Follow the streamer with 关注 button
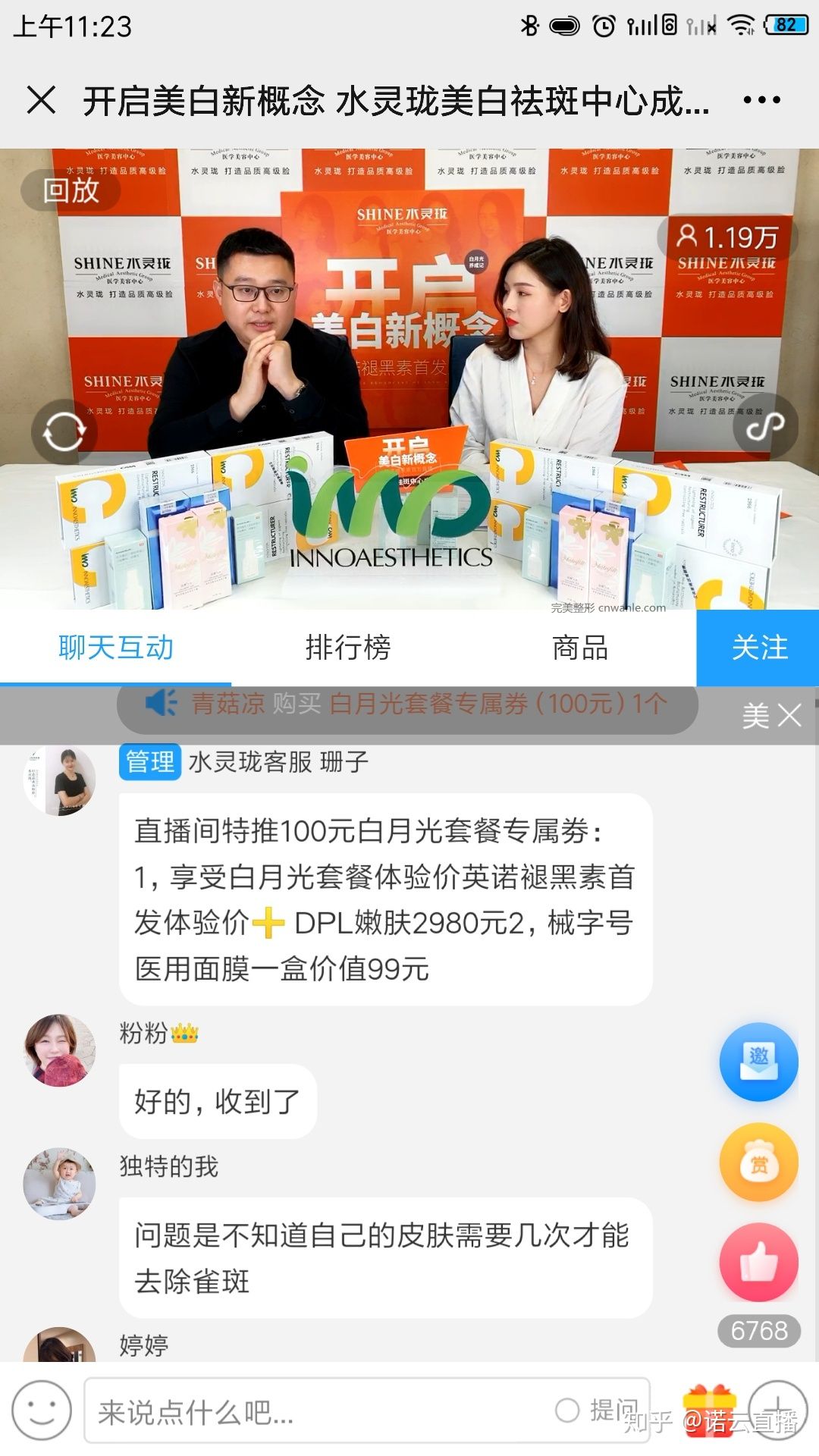This screenshot has height=1456, width=819. pyautogui.click(x=758, y=648)
